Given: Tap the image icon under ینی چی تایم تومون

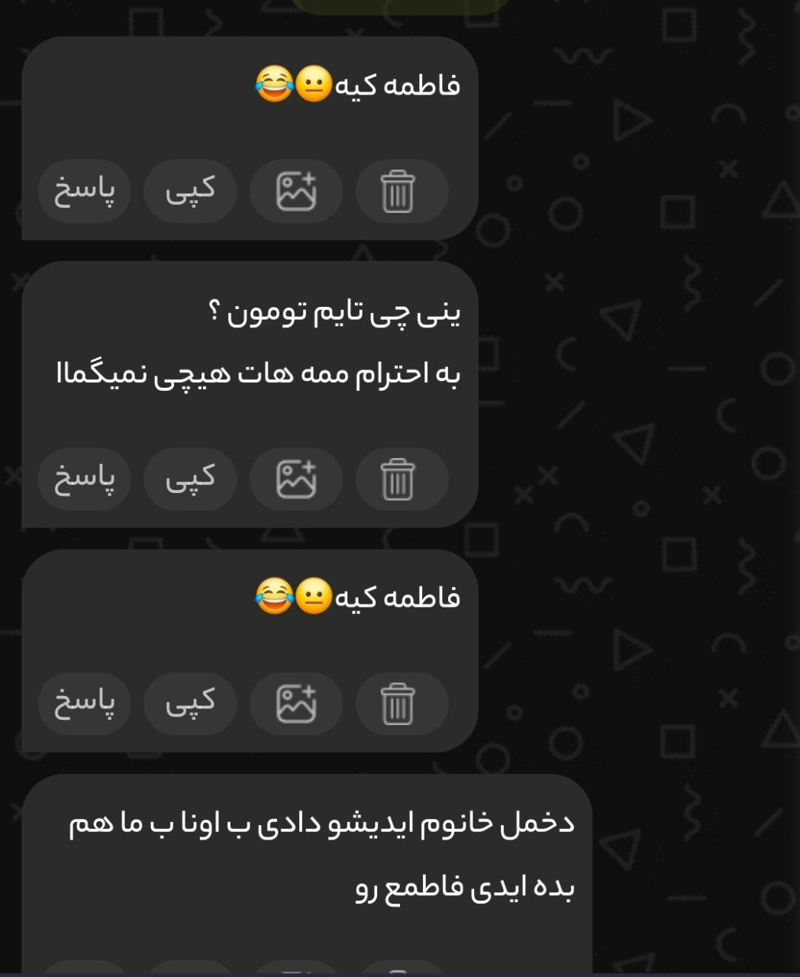Looking at the screenshot, I should pyautogui.click(x=296, y=479).
